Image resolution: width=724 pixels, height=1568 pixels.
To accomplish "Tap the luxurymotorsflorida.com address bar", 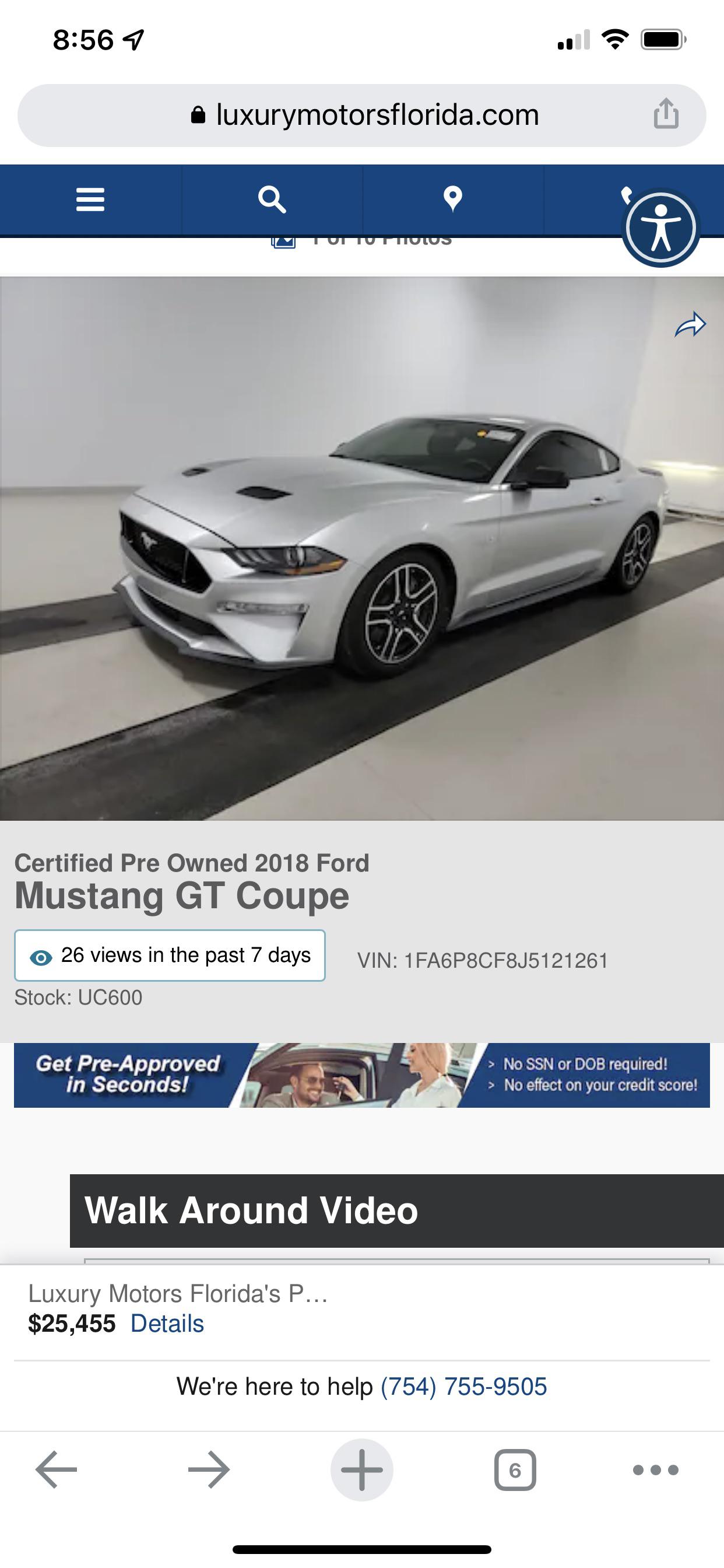I will pyautogui.click(x=362, y=114).
